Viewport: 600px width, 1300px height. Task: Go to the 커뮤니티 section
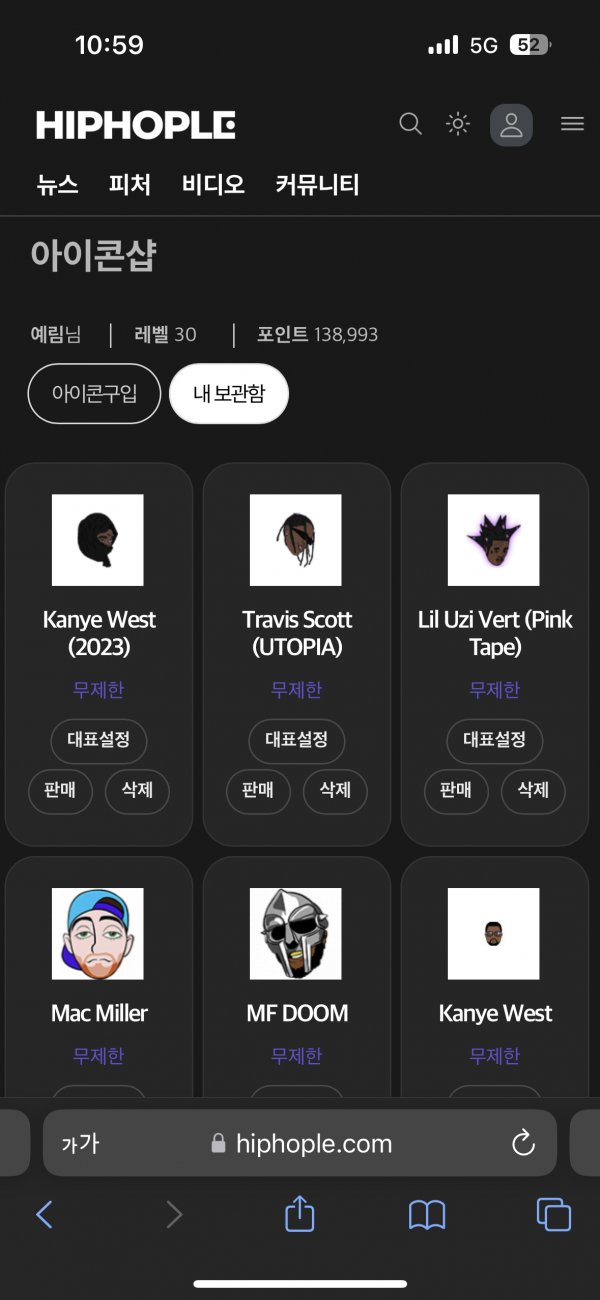coord(317,184)
